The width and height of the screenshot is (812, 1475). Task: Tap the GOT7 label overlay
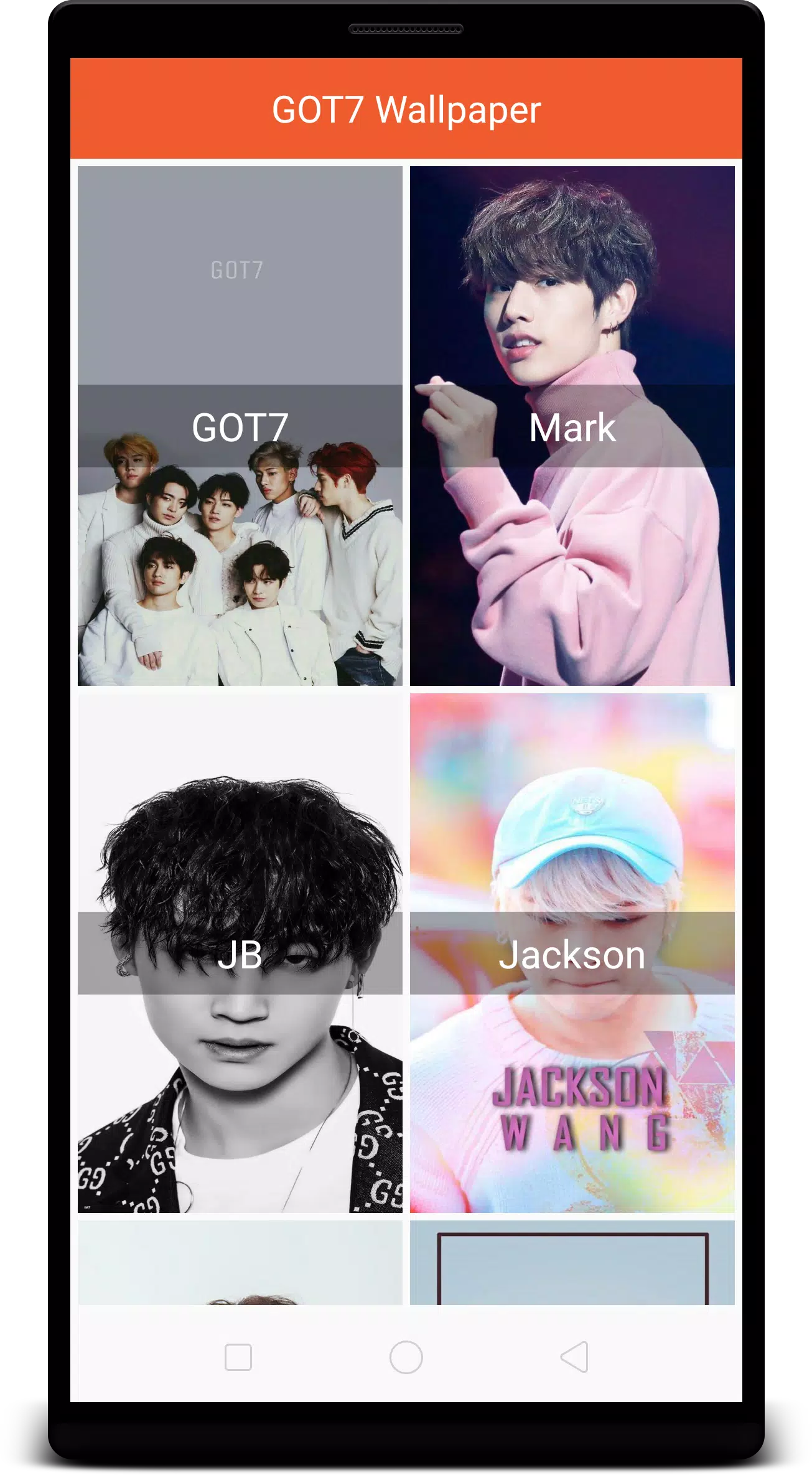pos(240,428)
